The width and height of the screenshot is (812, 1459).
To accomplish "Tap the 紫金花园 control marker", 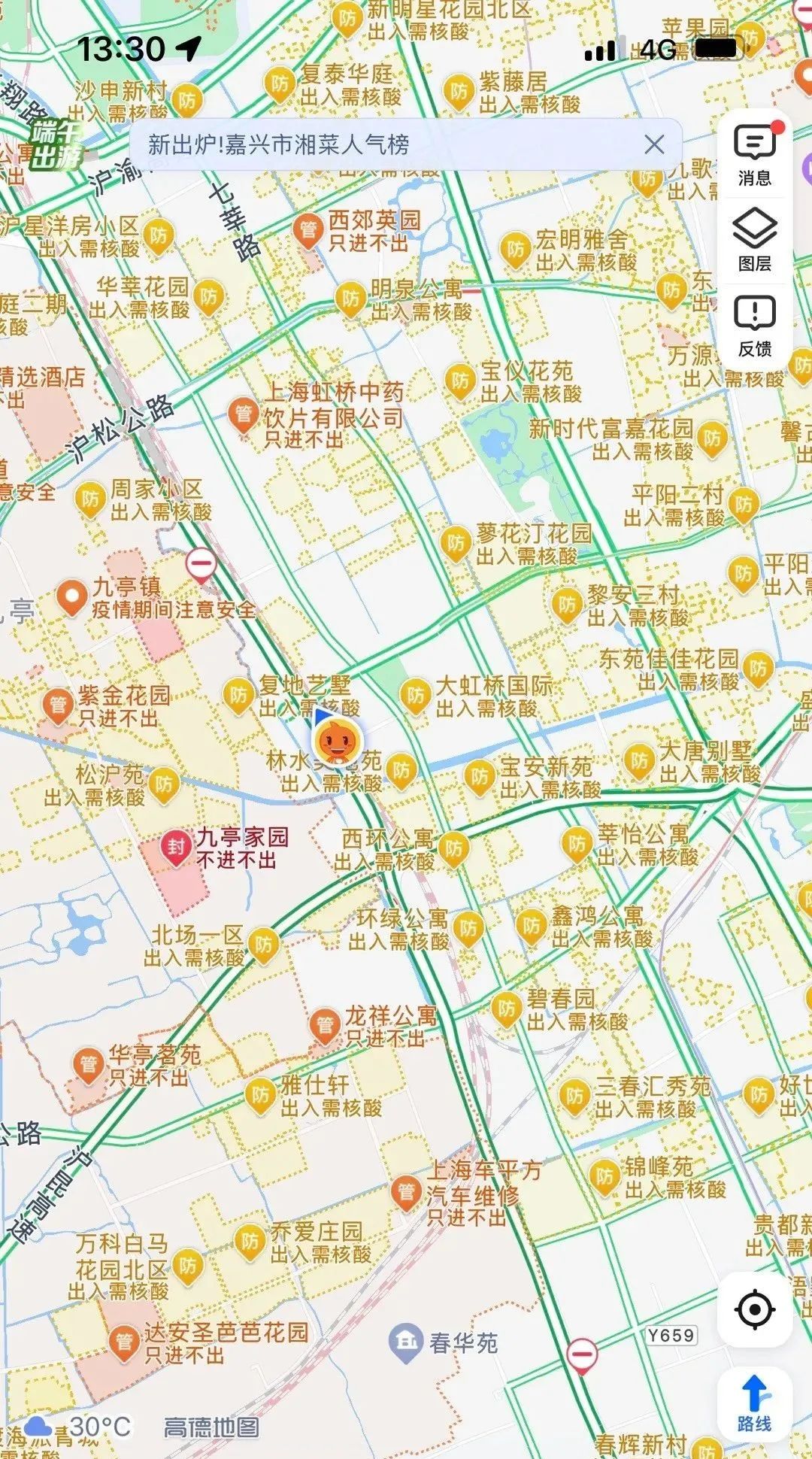I will [x=58, y=705].
